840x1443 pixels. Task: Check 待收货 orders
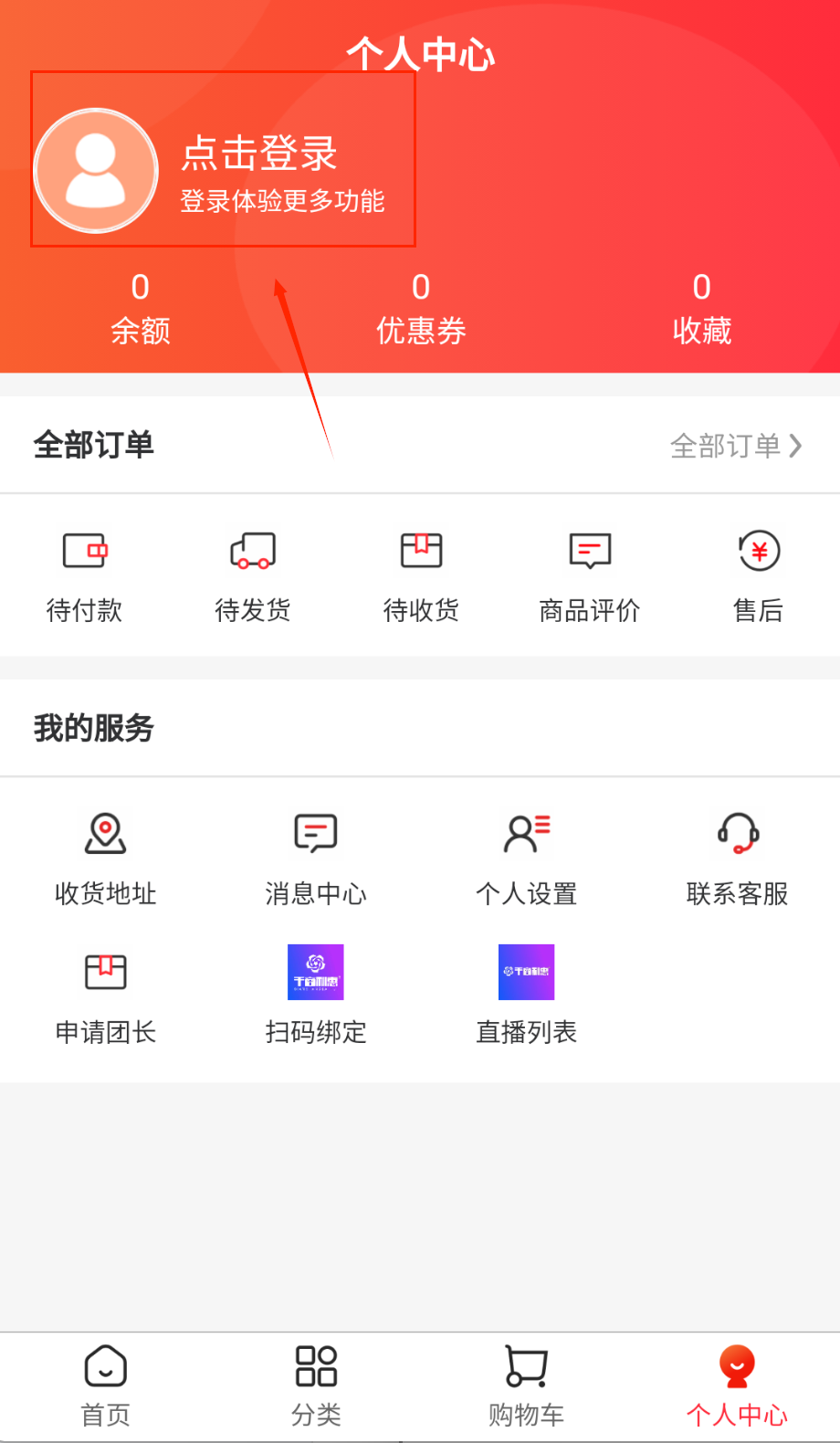pyautogui.click(x=421, y=574)
